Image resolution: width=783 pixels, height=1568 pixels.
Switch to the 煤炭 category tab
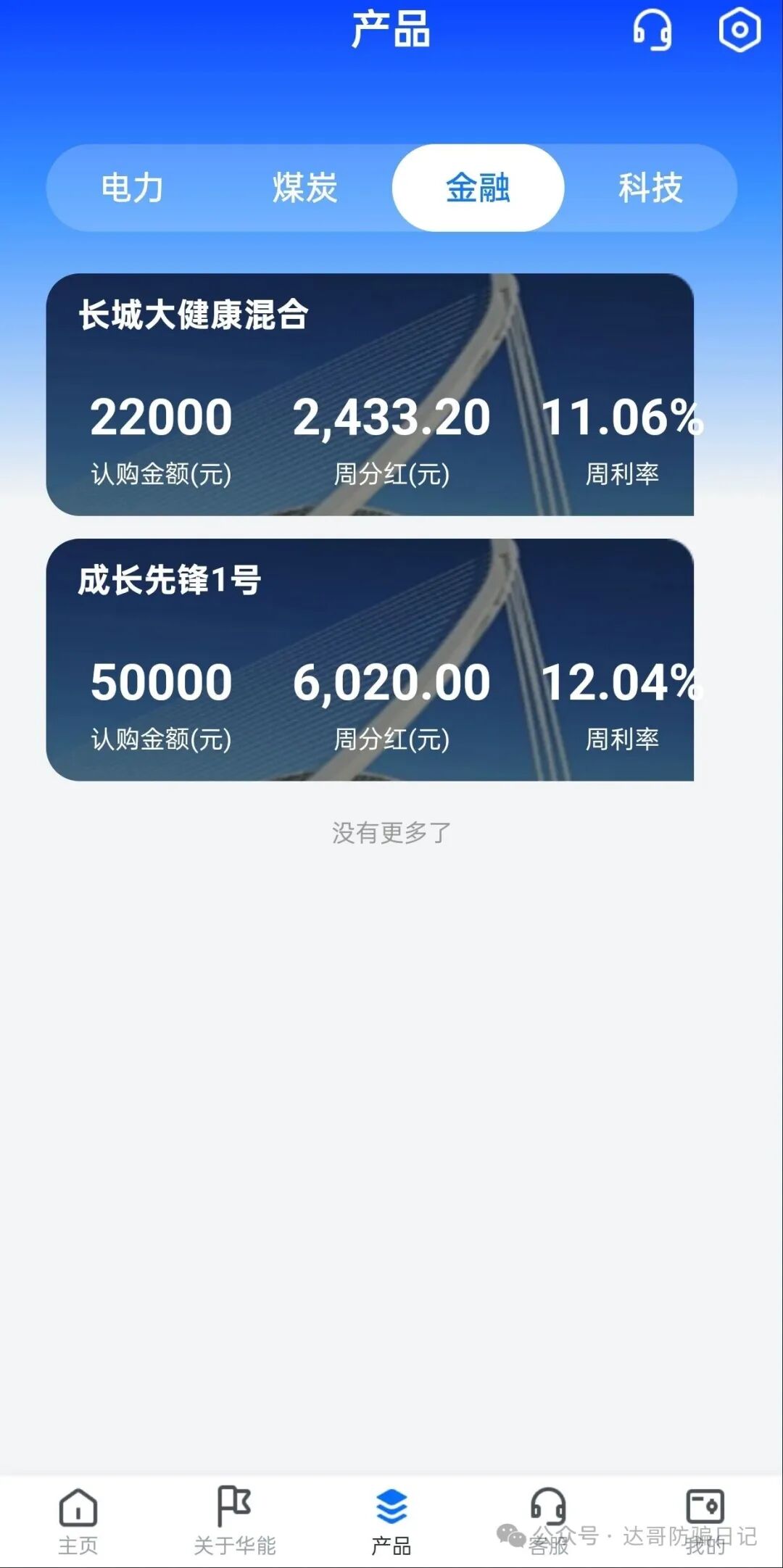pyautogui.click(x=304, y=188)
